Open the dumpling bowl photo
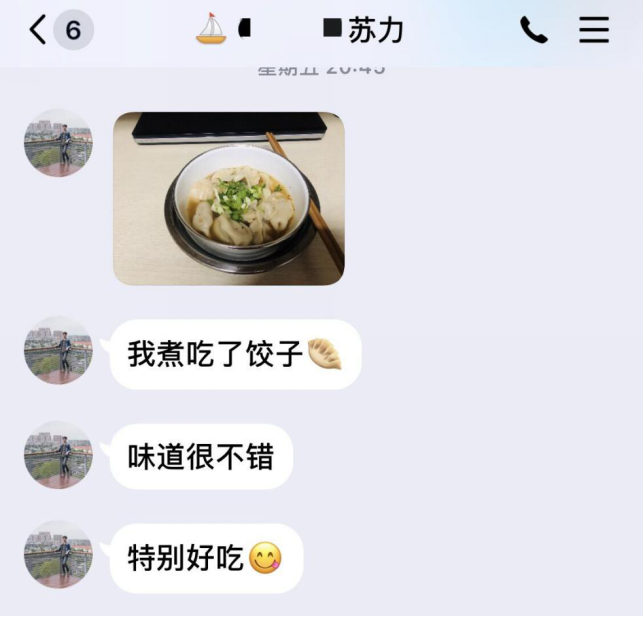Screen dimensions: 644x617 tap(228, 198)
